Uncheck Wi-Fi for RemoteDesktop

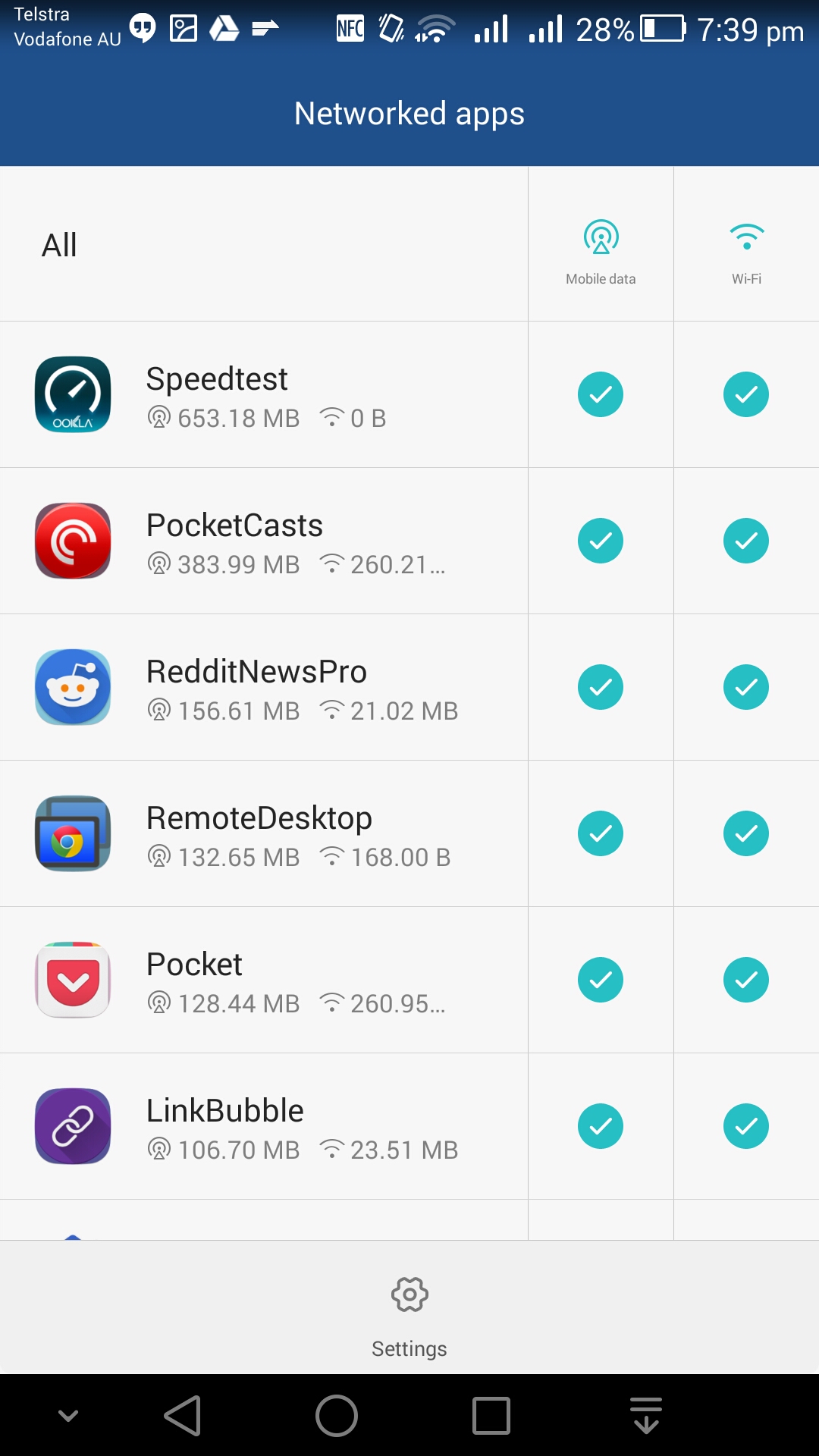tap(746, 833)
